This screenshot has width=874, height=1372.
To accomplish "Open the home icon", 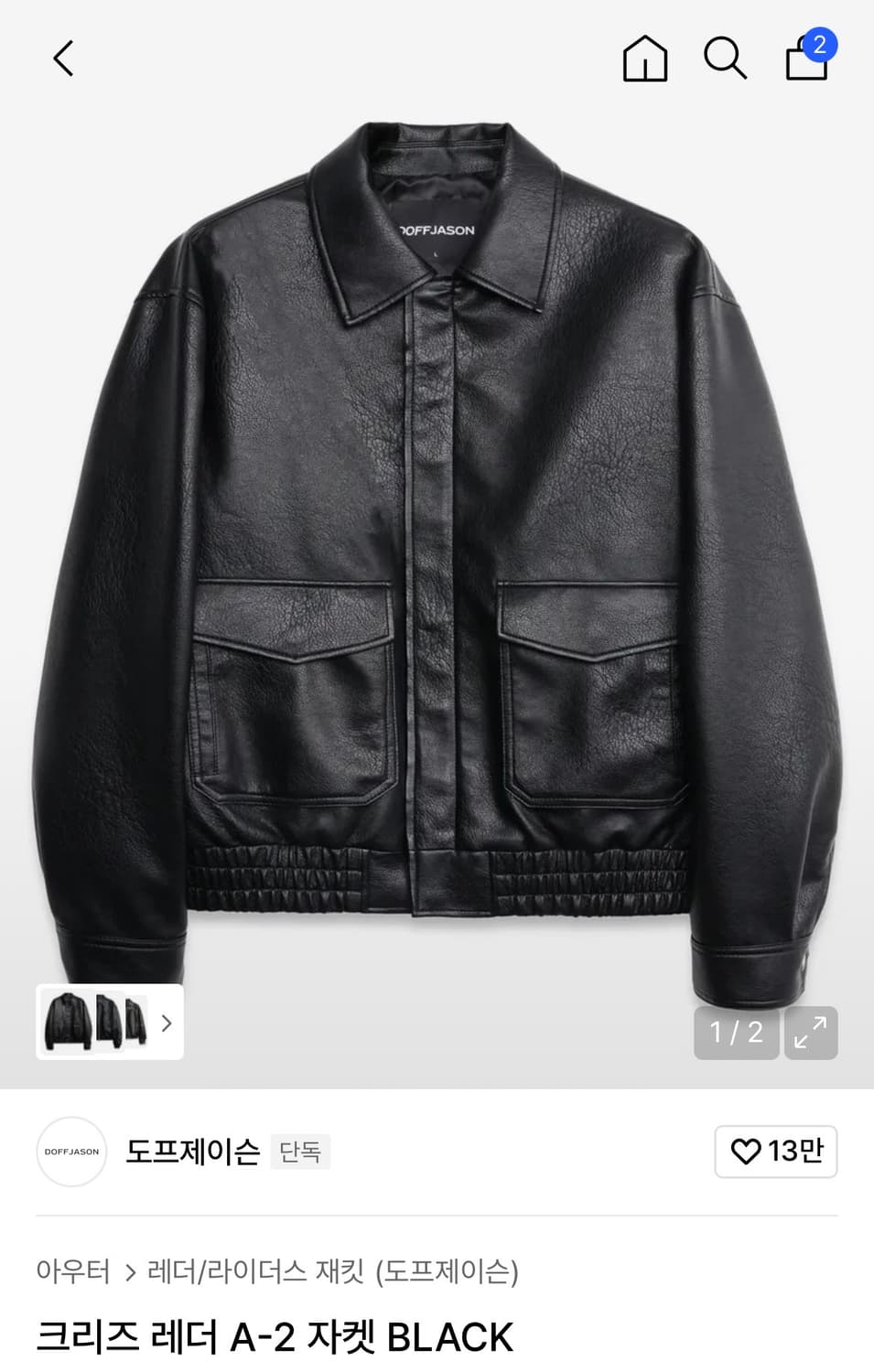I will click(x=644, y=59).
